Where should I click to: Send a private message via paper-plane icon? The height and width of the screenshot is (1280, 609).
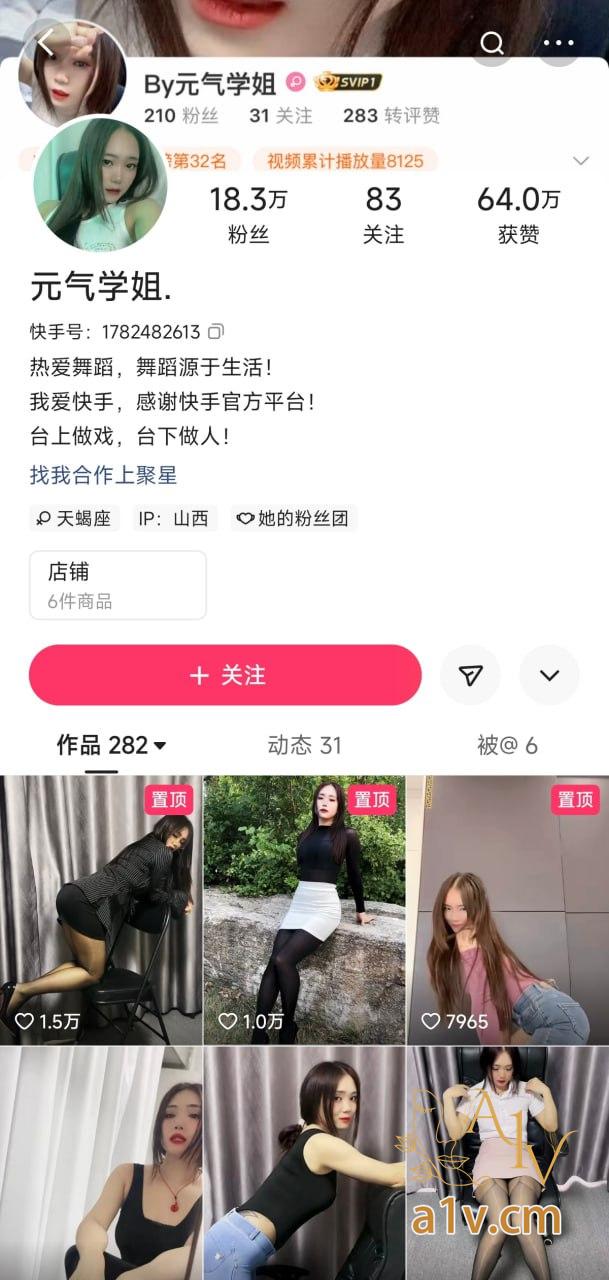pos(470,675)
